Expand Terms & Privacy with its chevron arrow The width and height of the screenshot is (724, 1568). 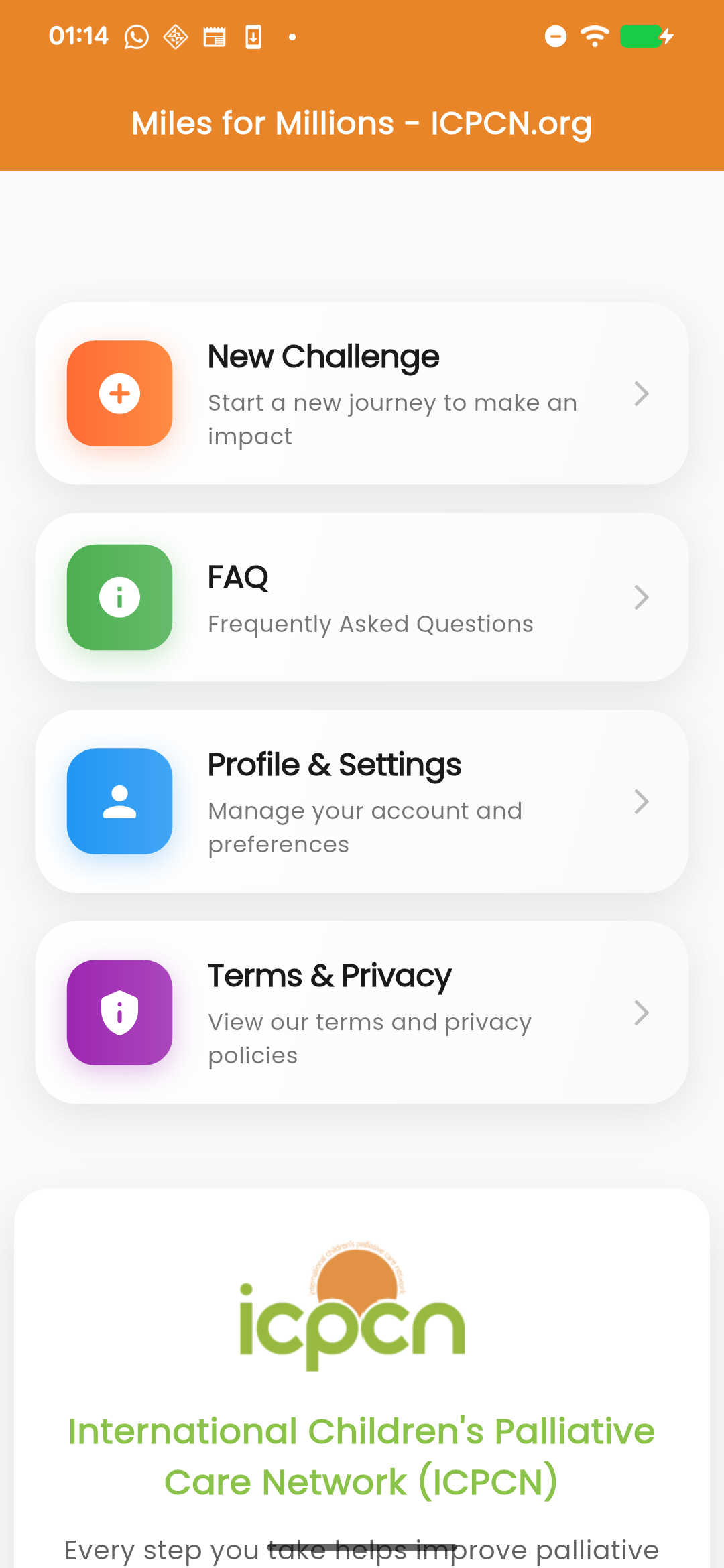[642, 1012]
